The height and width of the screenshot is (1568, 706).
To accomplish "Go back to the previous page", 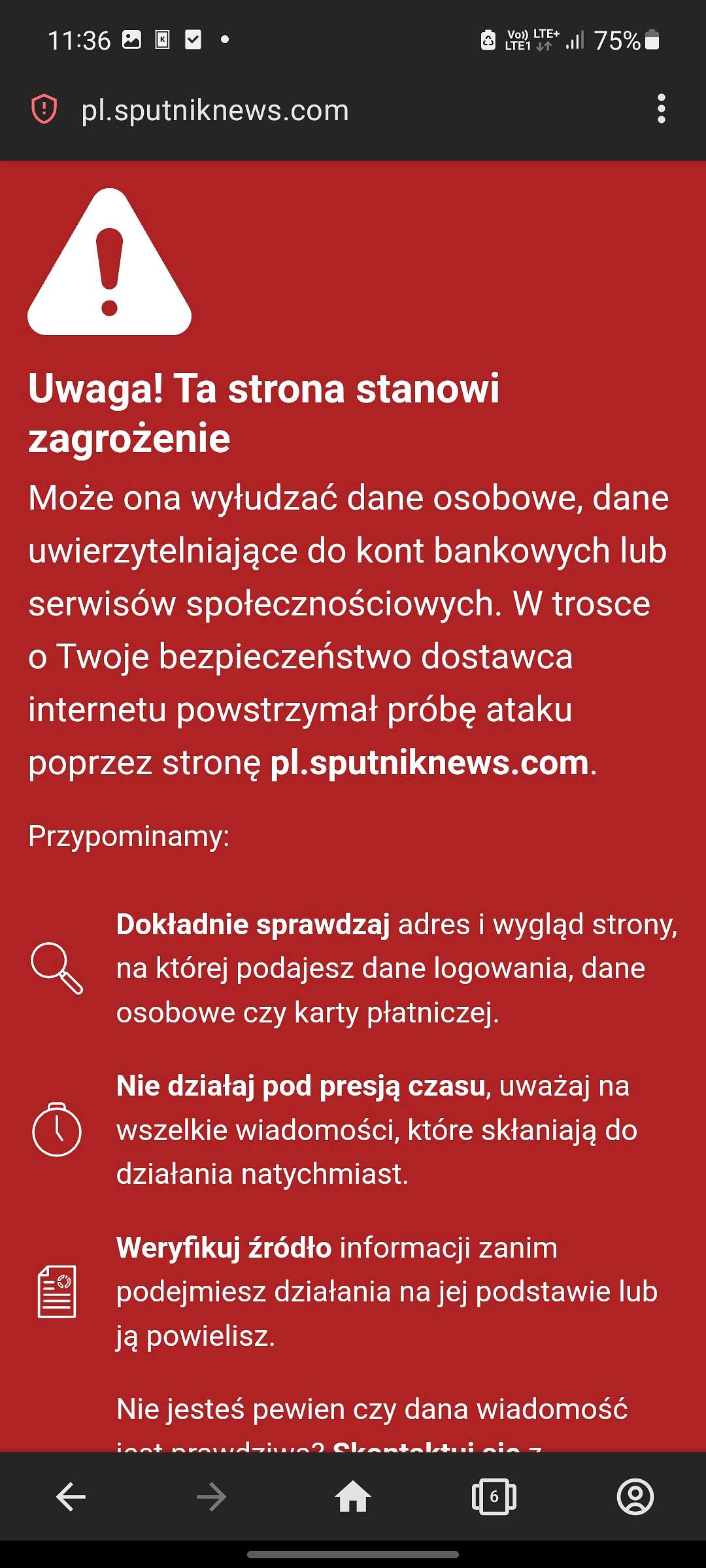I will point(71,1497).
